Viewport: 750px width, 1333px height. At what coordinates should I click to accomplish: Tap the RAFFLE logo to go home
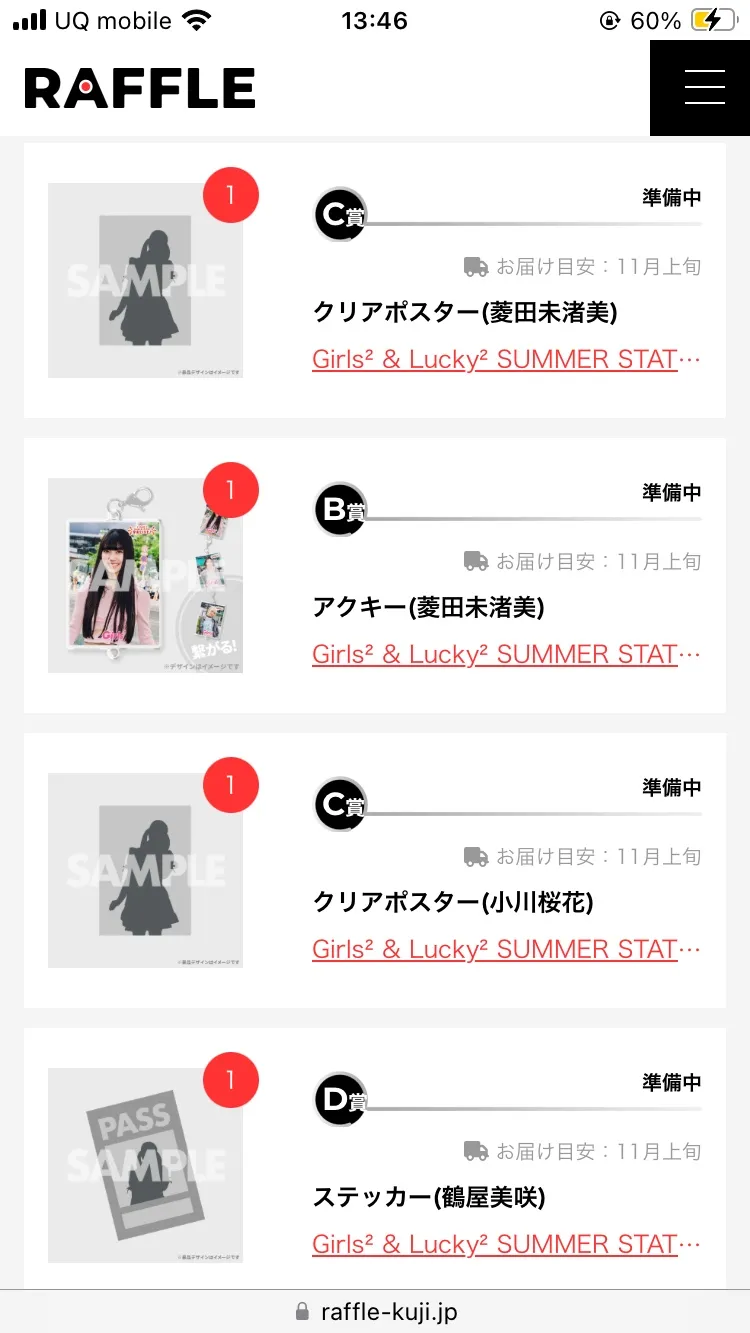tap(140, 88)
